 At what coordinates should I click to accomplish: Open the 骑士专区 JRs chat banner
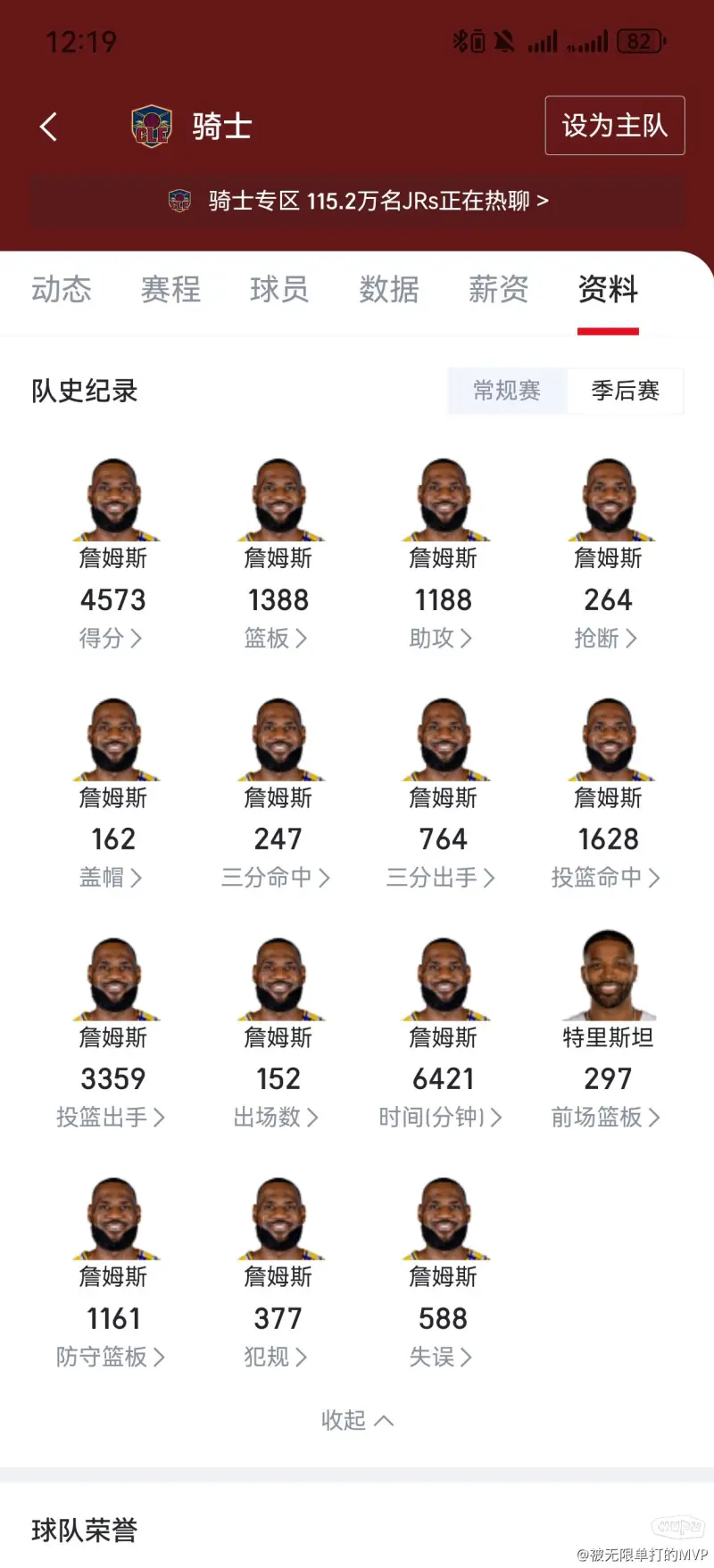357,201
